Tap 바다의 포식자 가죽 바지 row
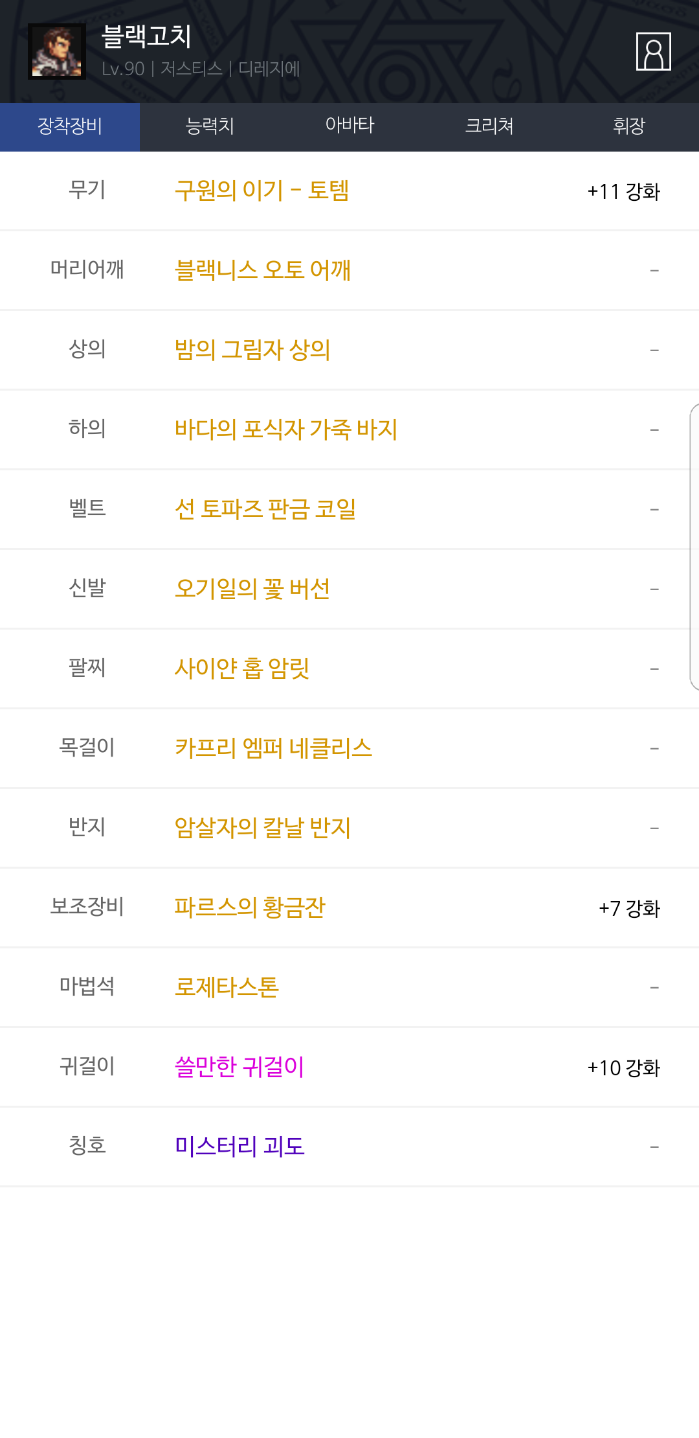The image size is (699, 1438). click(x=286, y=429)
